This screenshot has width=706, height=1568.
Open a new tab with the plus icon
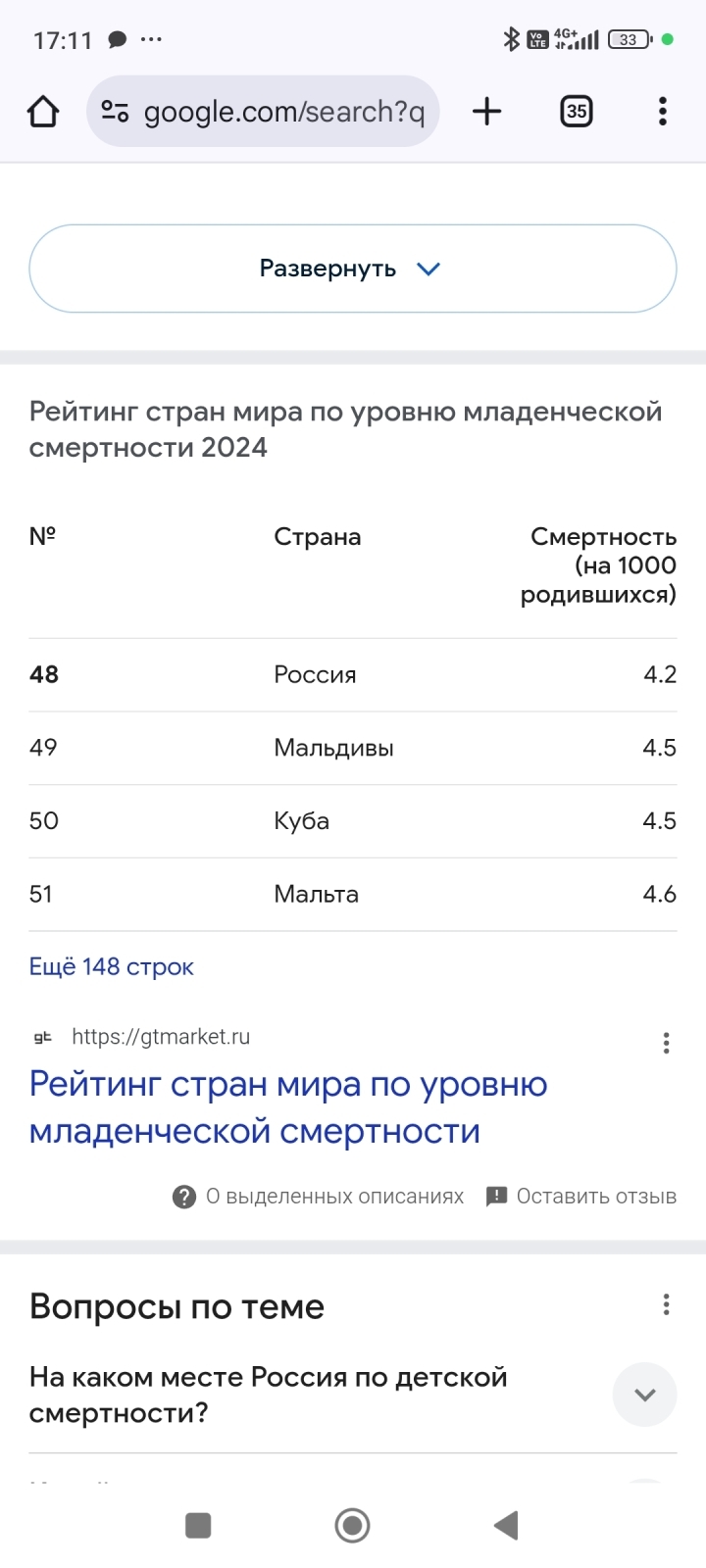point(486,112)
